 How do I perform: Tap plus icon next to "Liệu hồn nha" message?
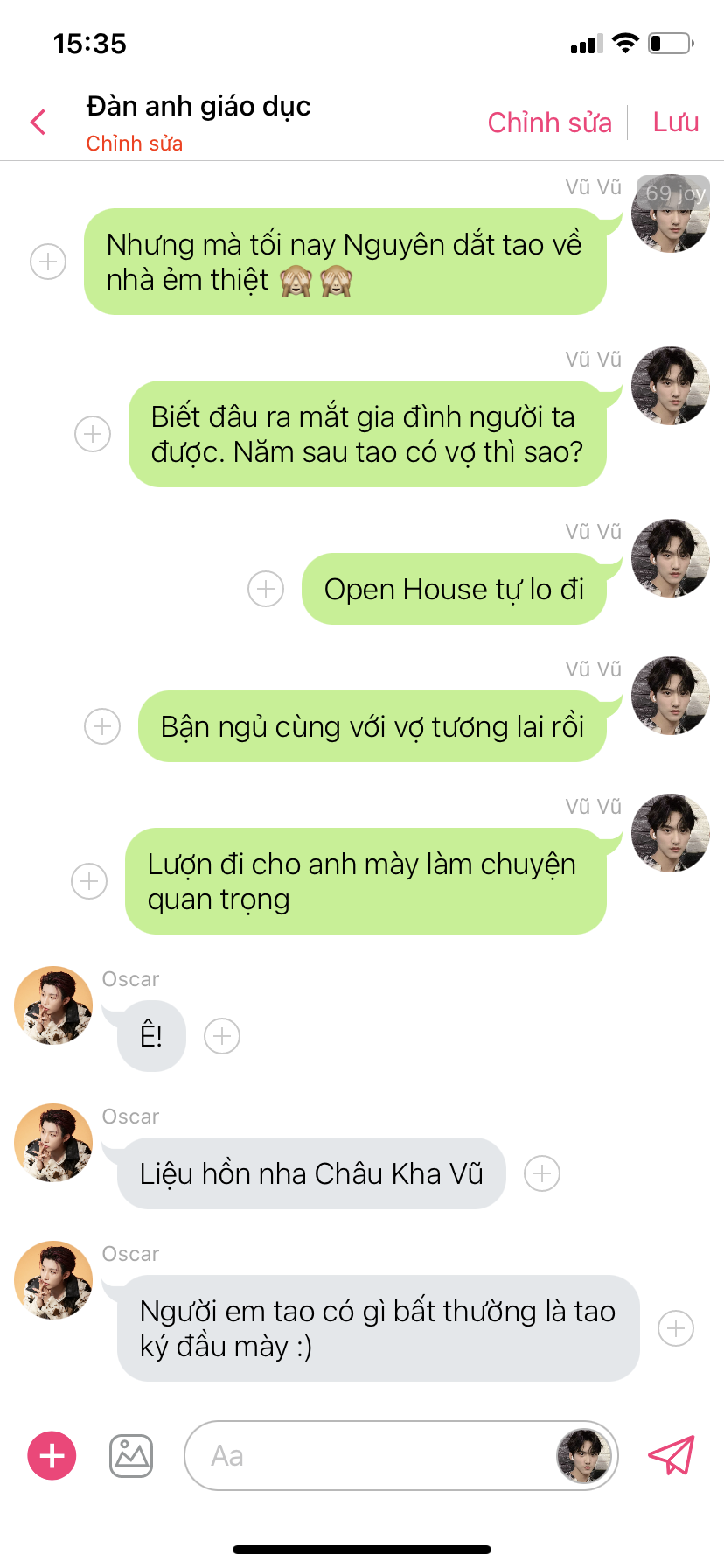click(x=542, y=1173)
